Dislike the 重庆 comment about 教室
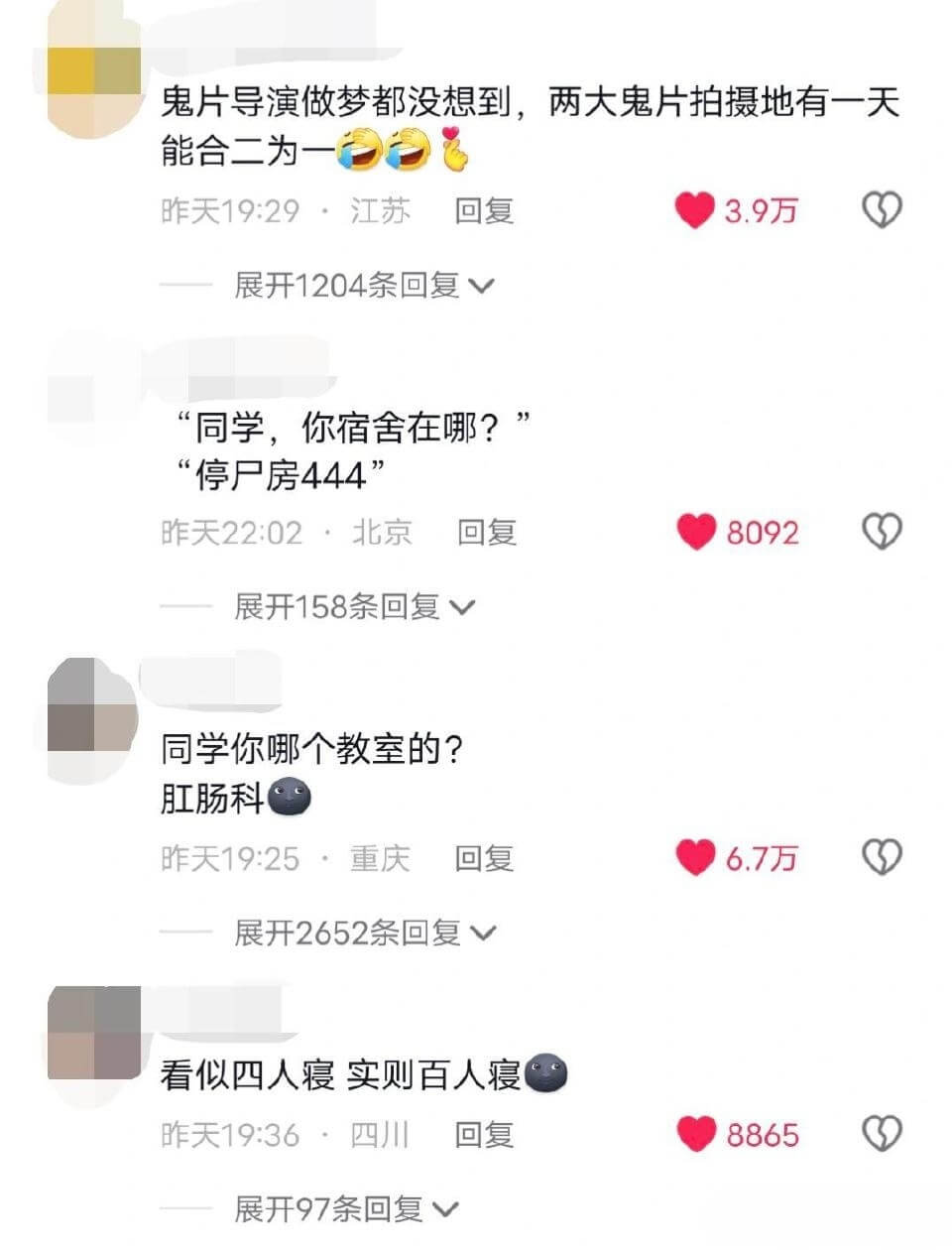 click(x=882, y=857)
